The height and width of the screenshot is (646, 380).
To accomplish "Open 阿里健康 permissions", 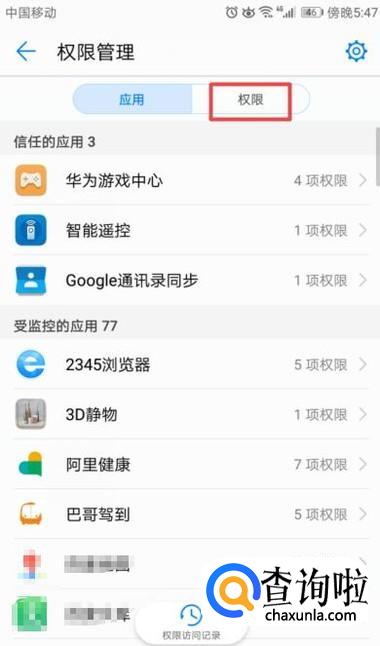I will [190, 465].
